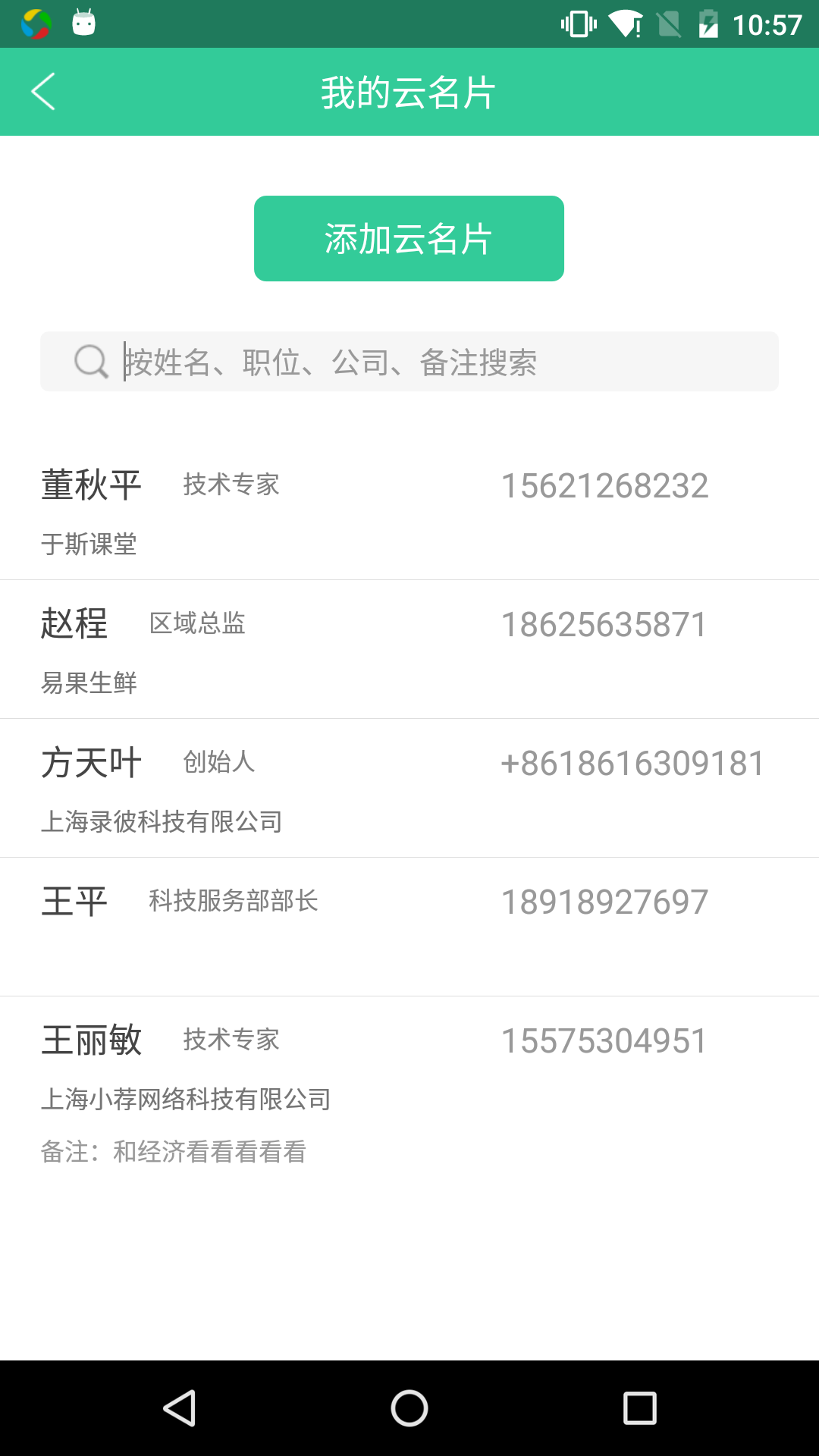The width and height of the screenshot is (819, 1456).
Task: Open the card for 赵程
Action: (x=409, y=649)
